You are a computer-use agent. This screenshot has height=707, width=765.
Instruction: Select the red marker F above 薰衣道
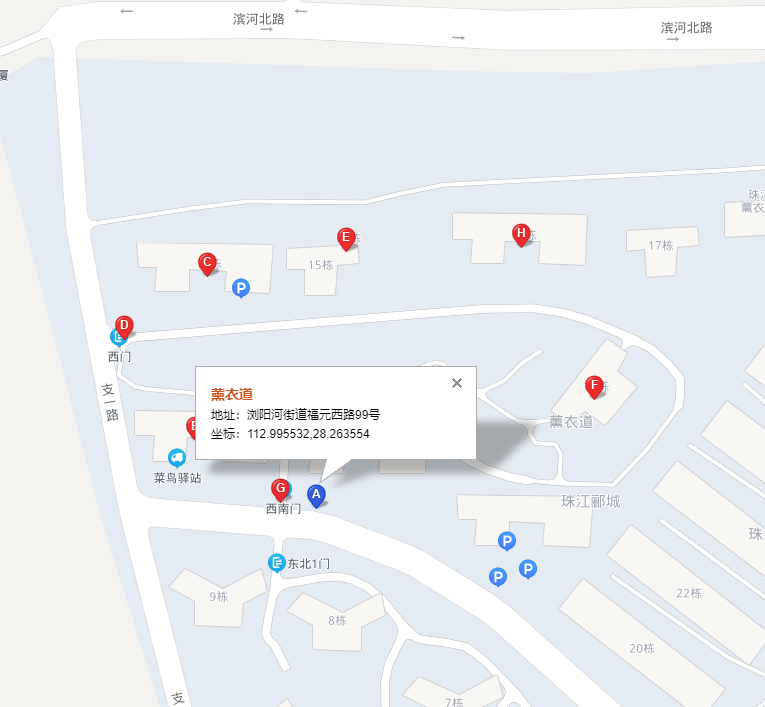click(x=594, y=385)
